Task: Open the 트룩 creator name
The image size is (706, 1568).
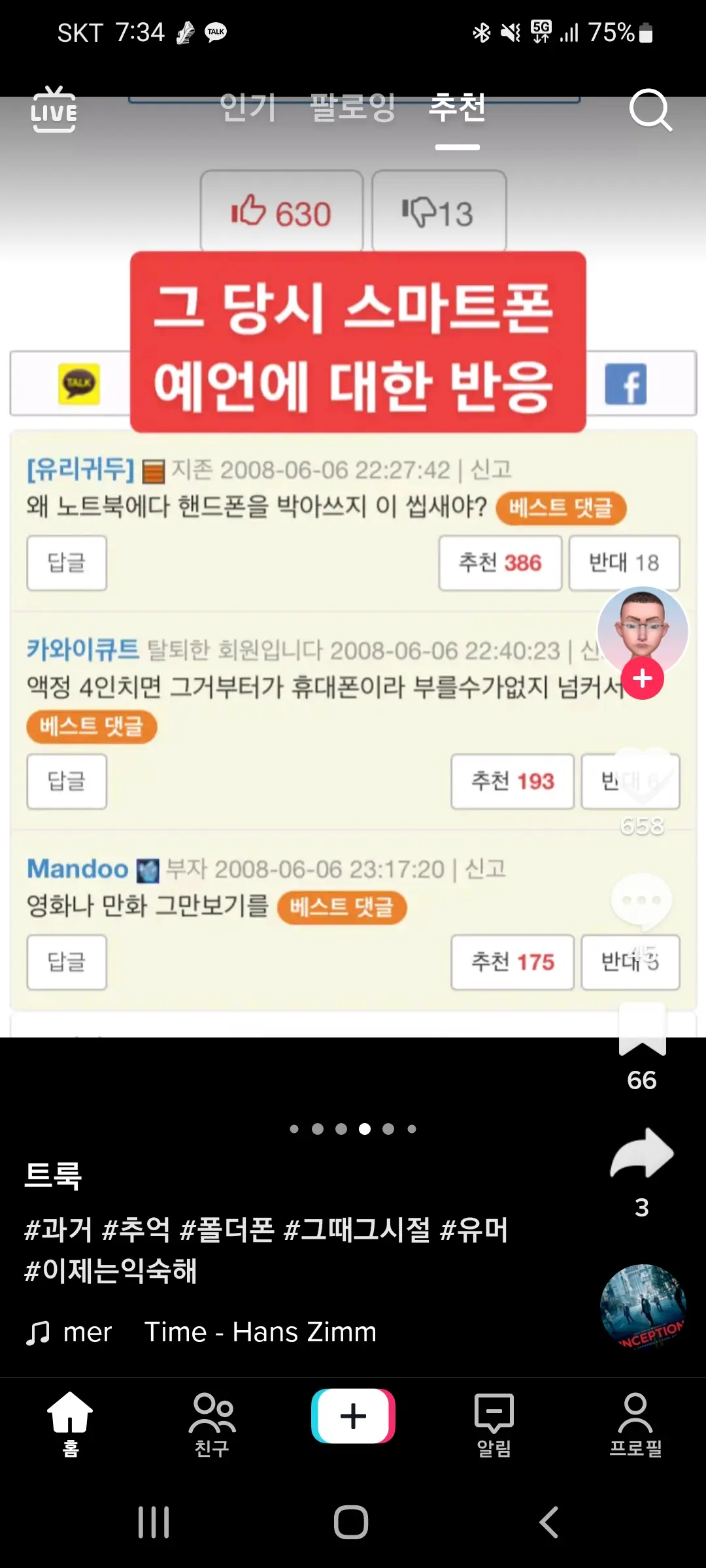Action: 54,1176
